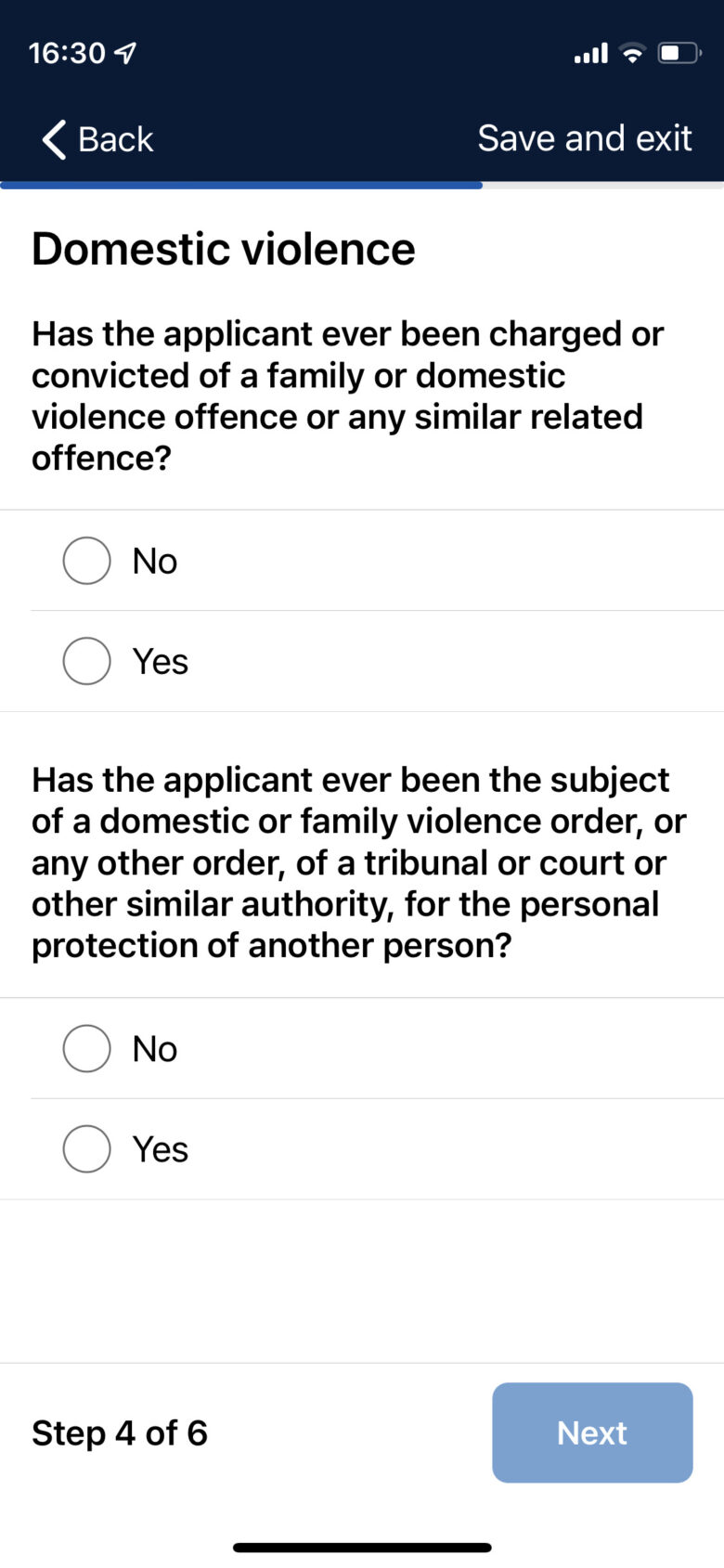Select Yes for charged or convicted question
724x1568 pixels.
tap(362, 661)
